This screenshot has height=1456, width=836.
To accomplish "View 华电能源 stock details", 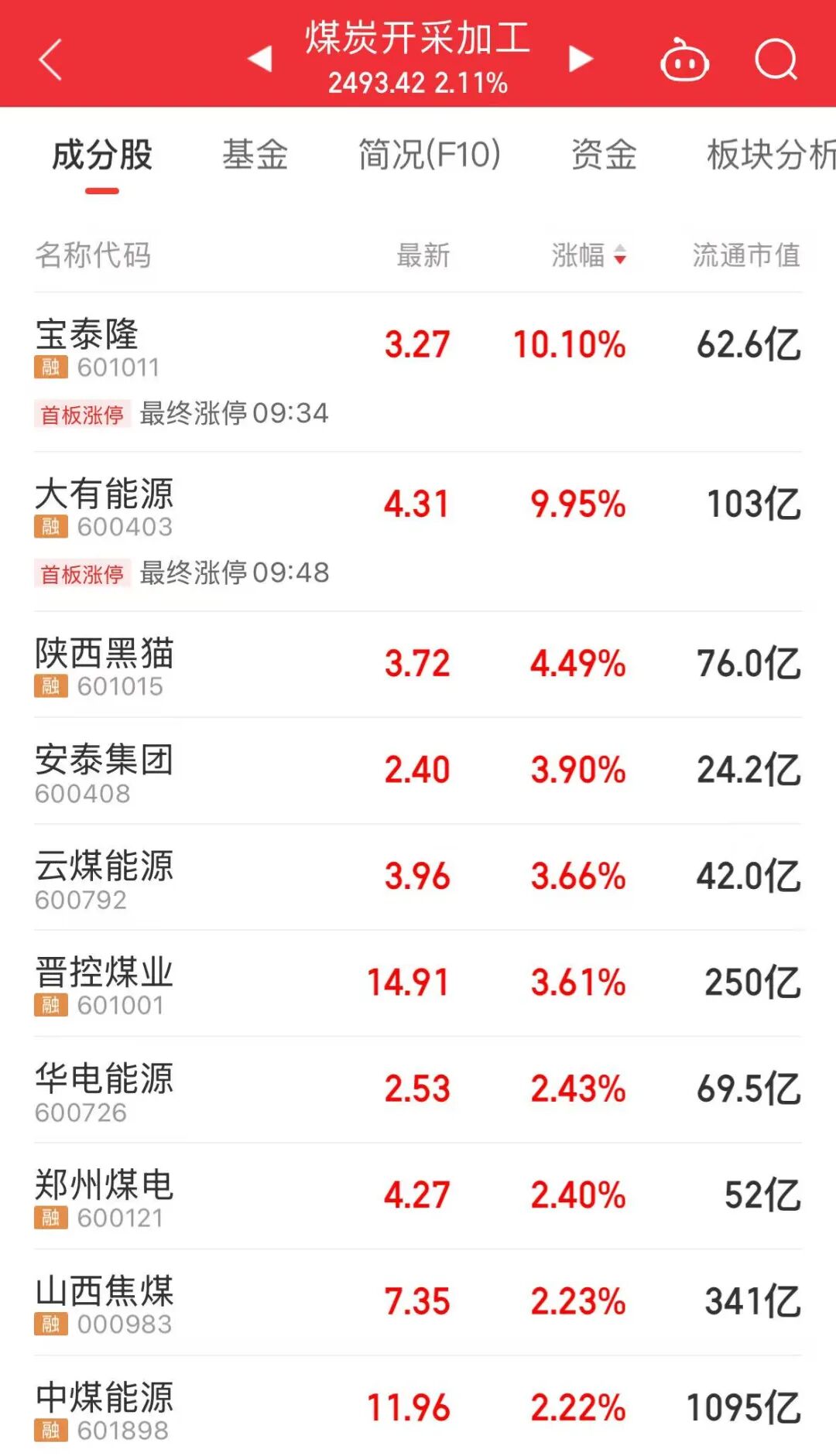I will point(418,1090).
